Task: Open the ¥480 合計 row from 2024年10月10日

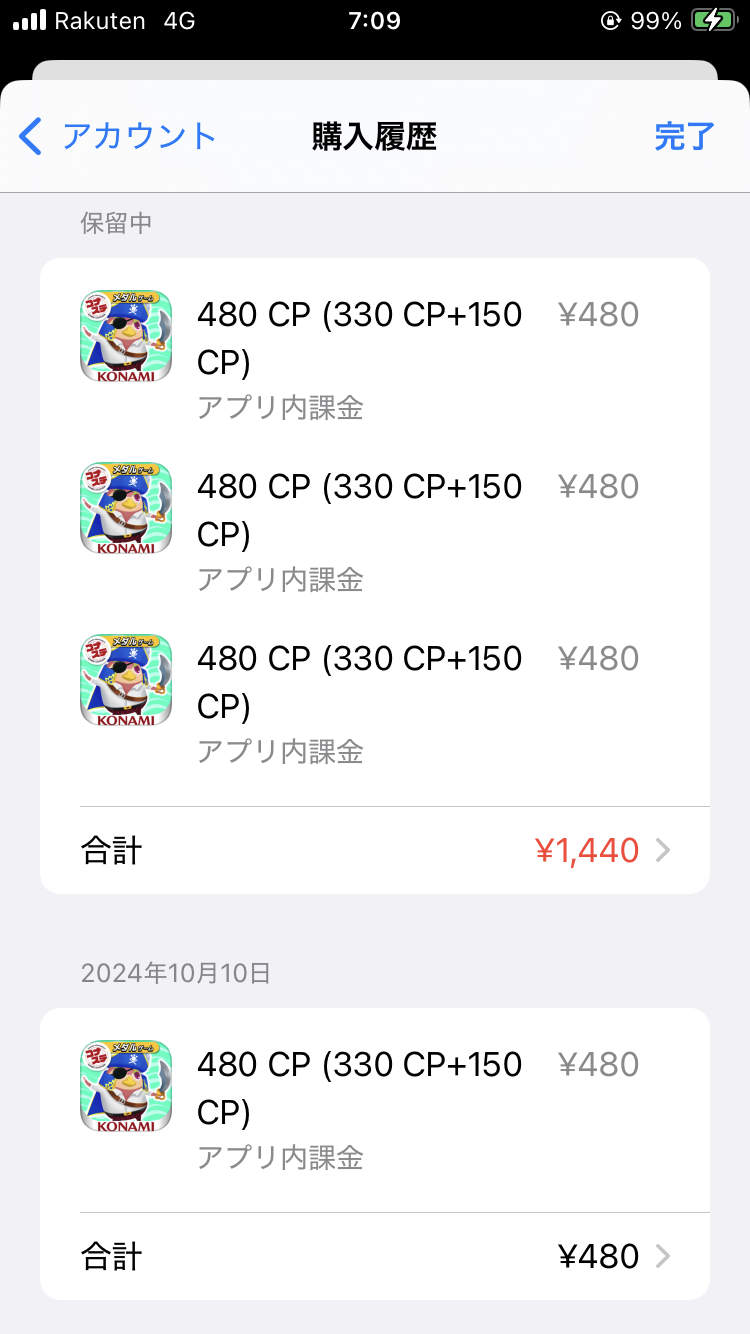Action: (x=375, y=1256)
